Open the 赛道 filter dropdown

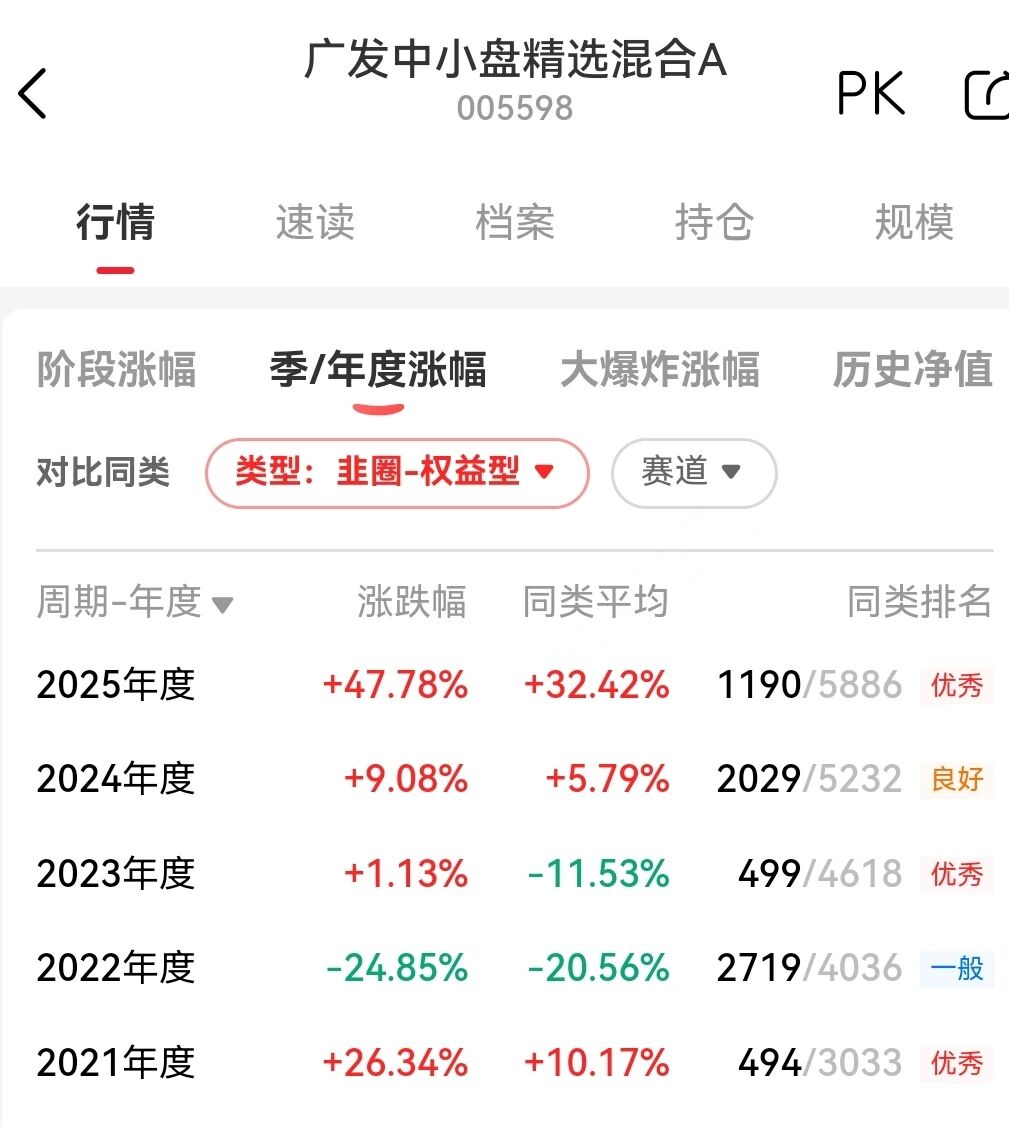tap(693, 472)
